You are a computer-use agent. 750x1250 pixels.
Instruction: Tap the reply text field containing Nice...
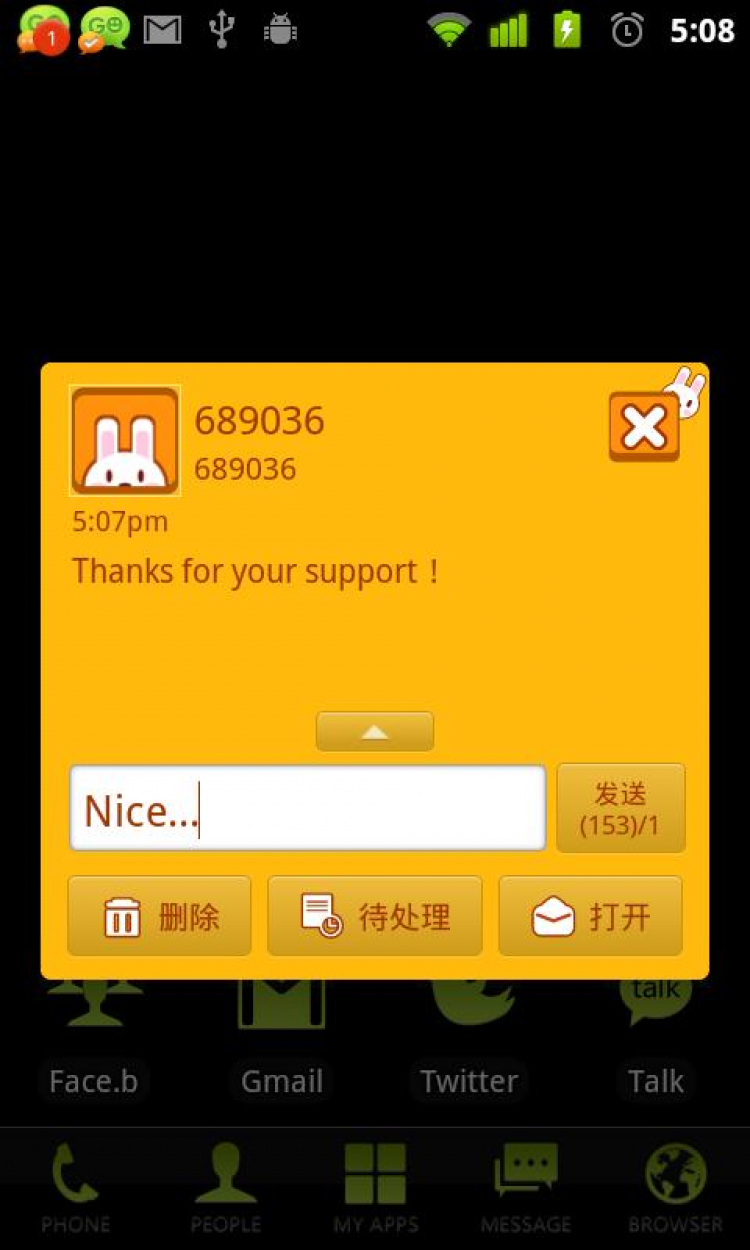pyautogui.click(x=307, y=808)
